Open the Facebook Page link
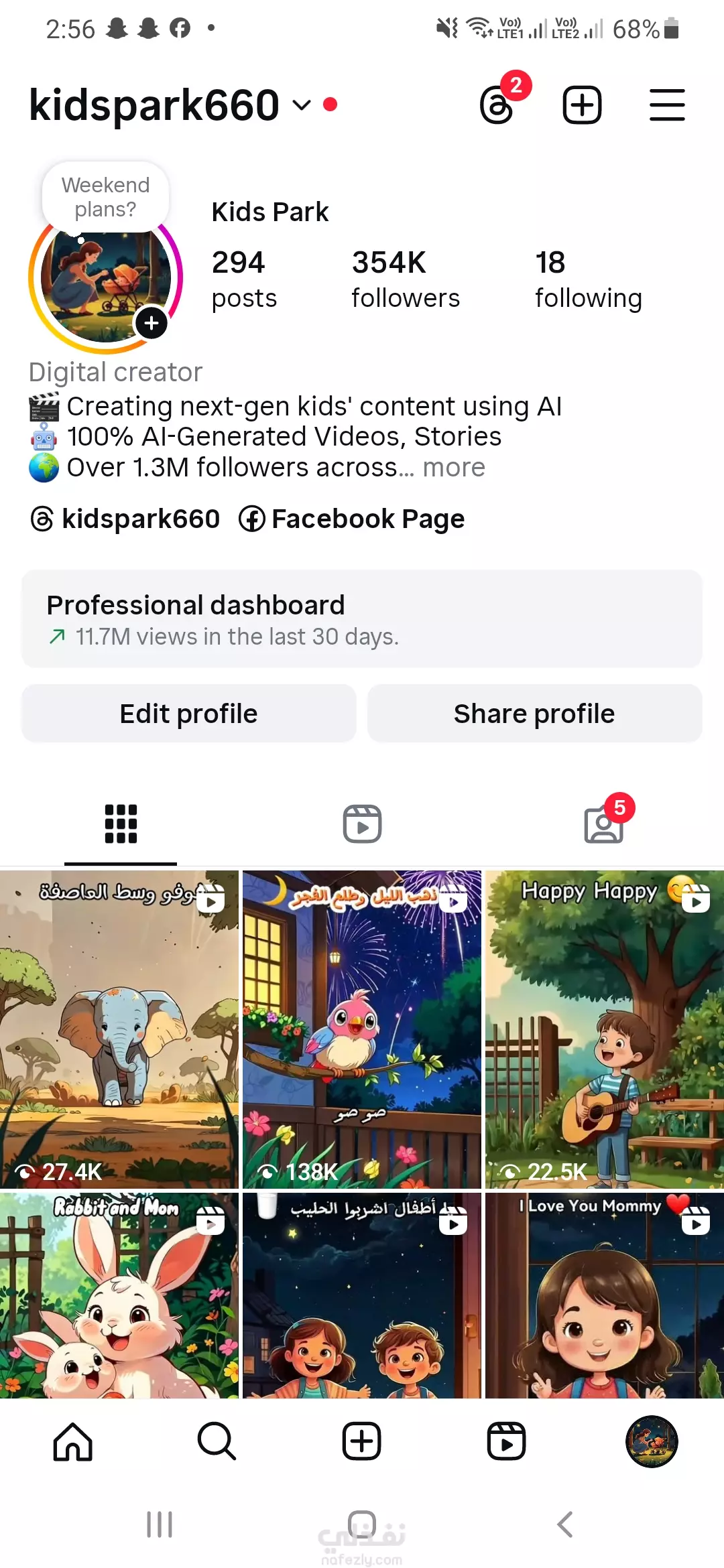 (352, 519)
